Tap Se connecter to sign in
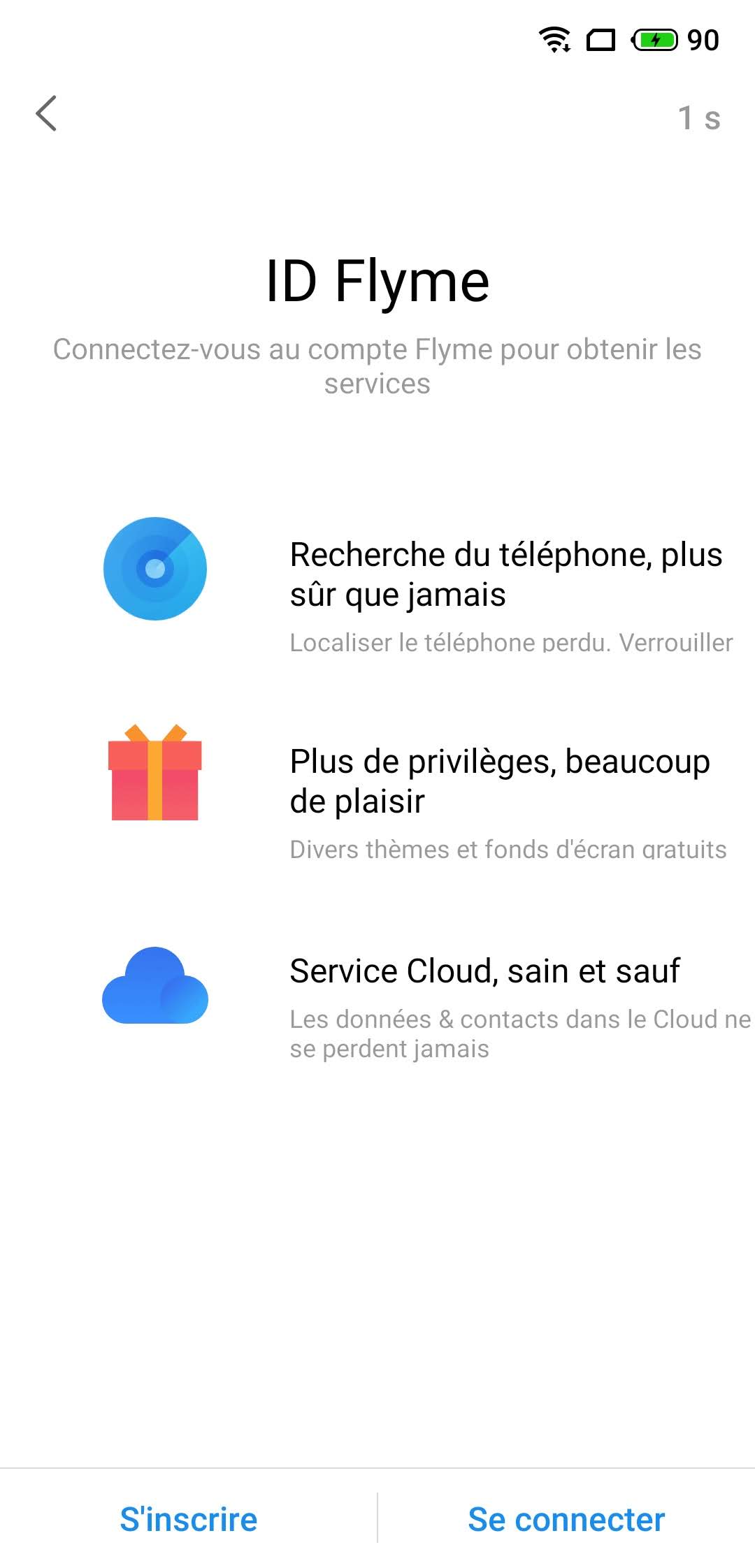Viewport: 755px width, 1568px height. click(566, 1519)
